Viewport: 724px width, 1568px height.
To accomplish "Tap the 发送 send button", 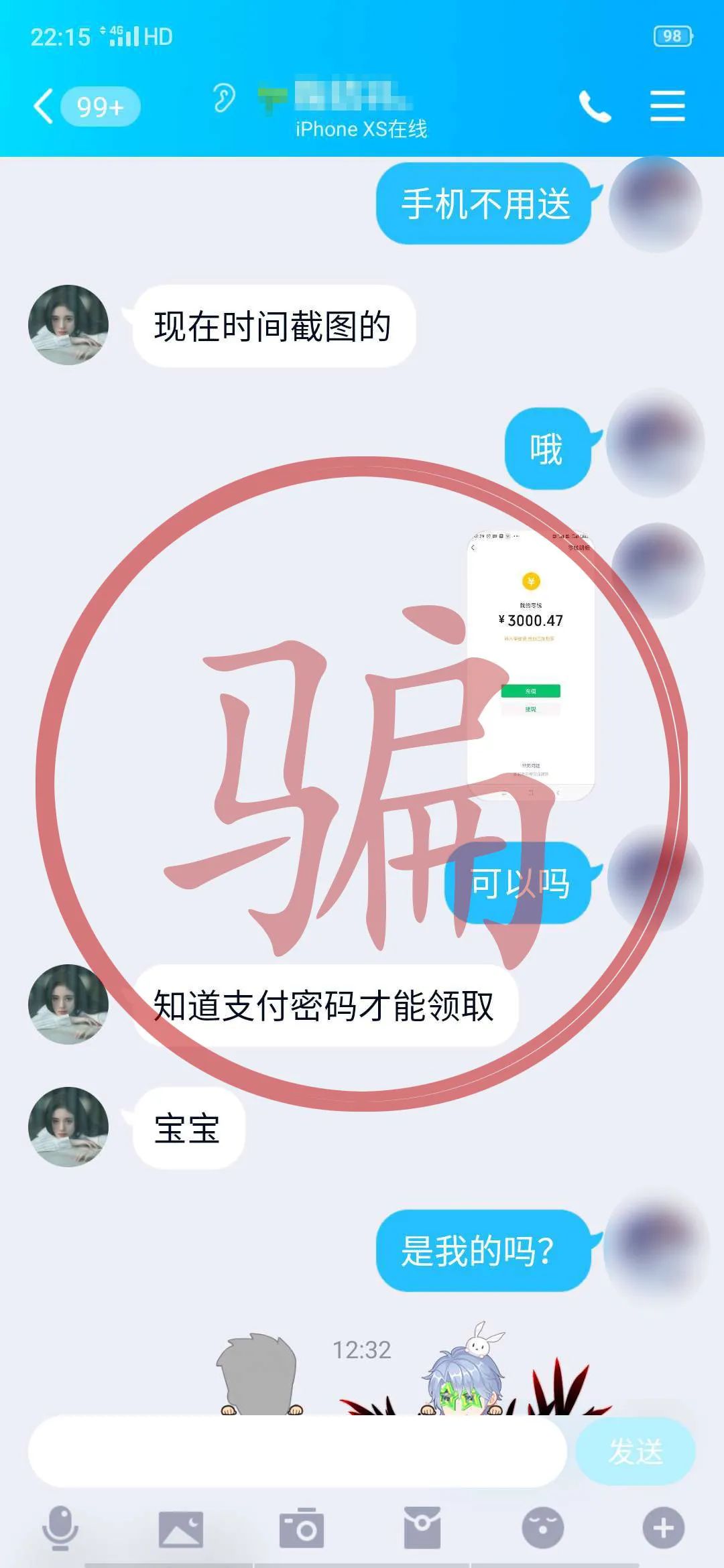I will (x=636, y=1451).
